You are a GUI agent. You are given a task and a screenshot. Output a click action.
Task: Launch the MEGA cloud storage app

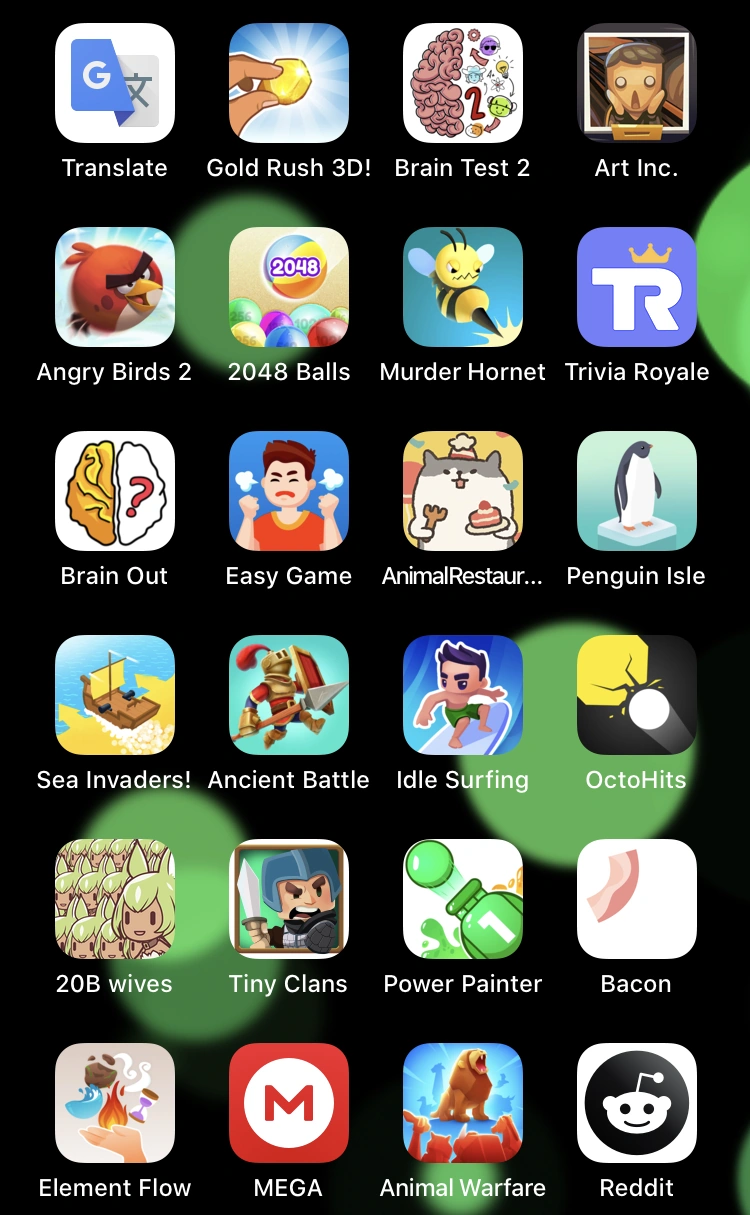click(x=288, y=1102)
